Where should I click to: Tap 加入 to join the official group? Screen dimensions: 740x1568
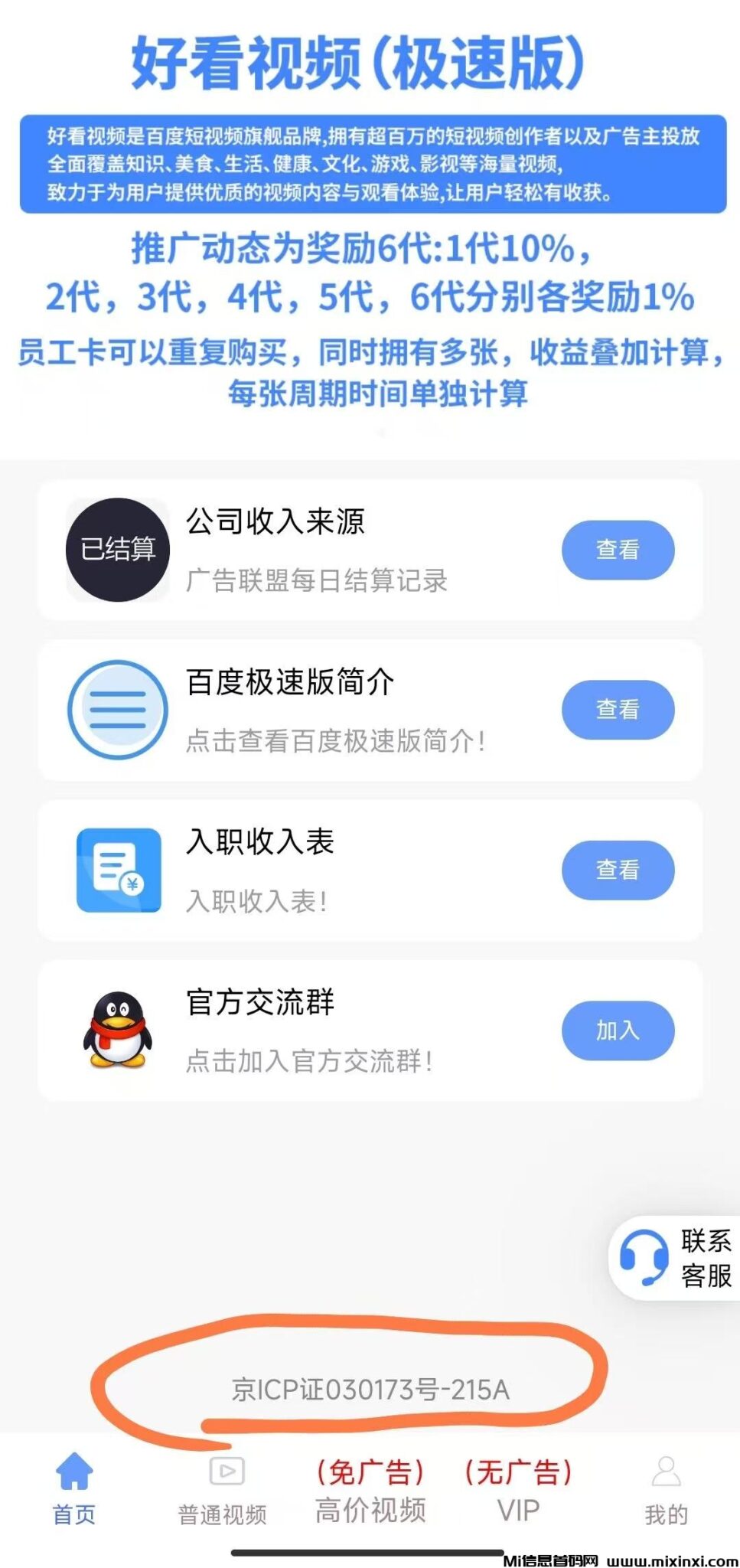618,1031
